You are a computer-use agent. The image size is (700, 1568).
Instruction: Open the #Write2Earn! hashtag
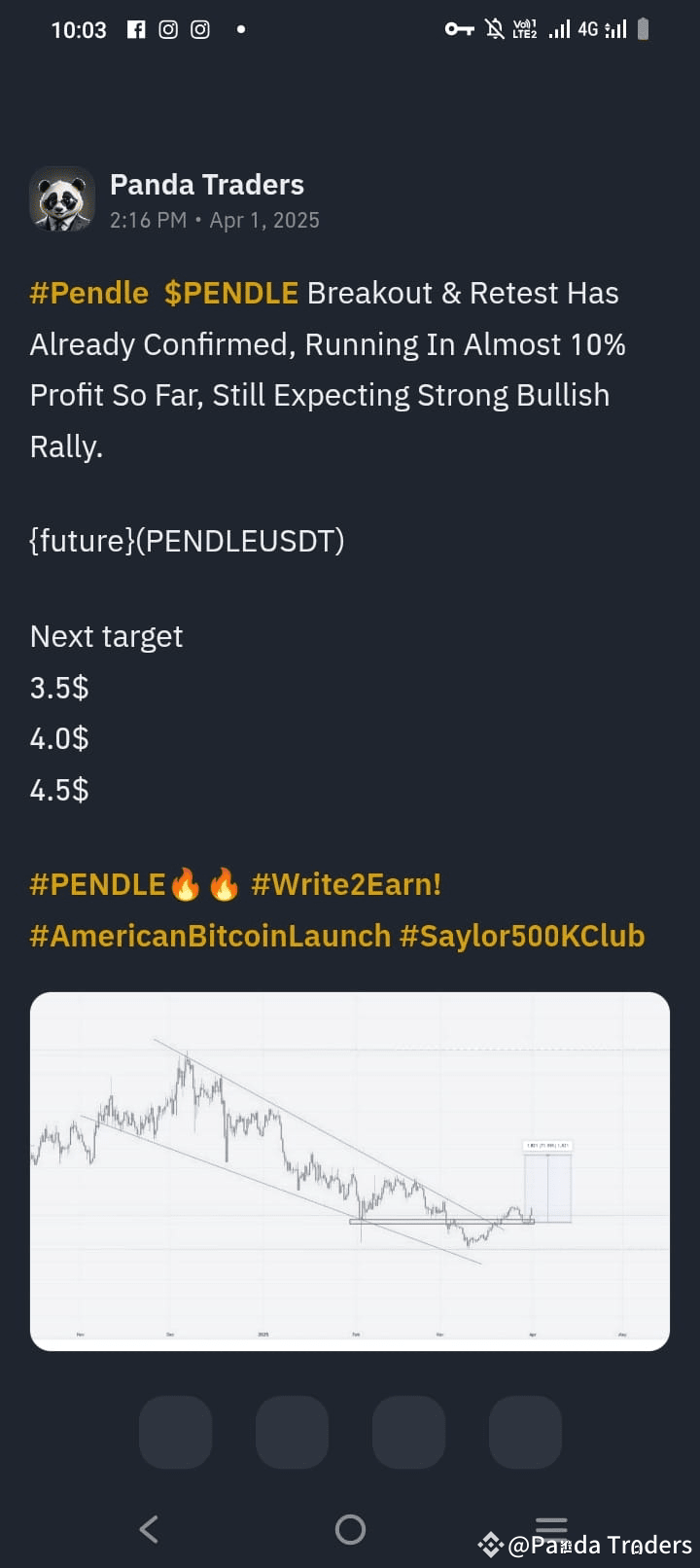[347, 883]
